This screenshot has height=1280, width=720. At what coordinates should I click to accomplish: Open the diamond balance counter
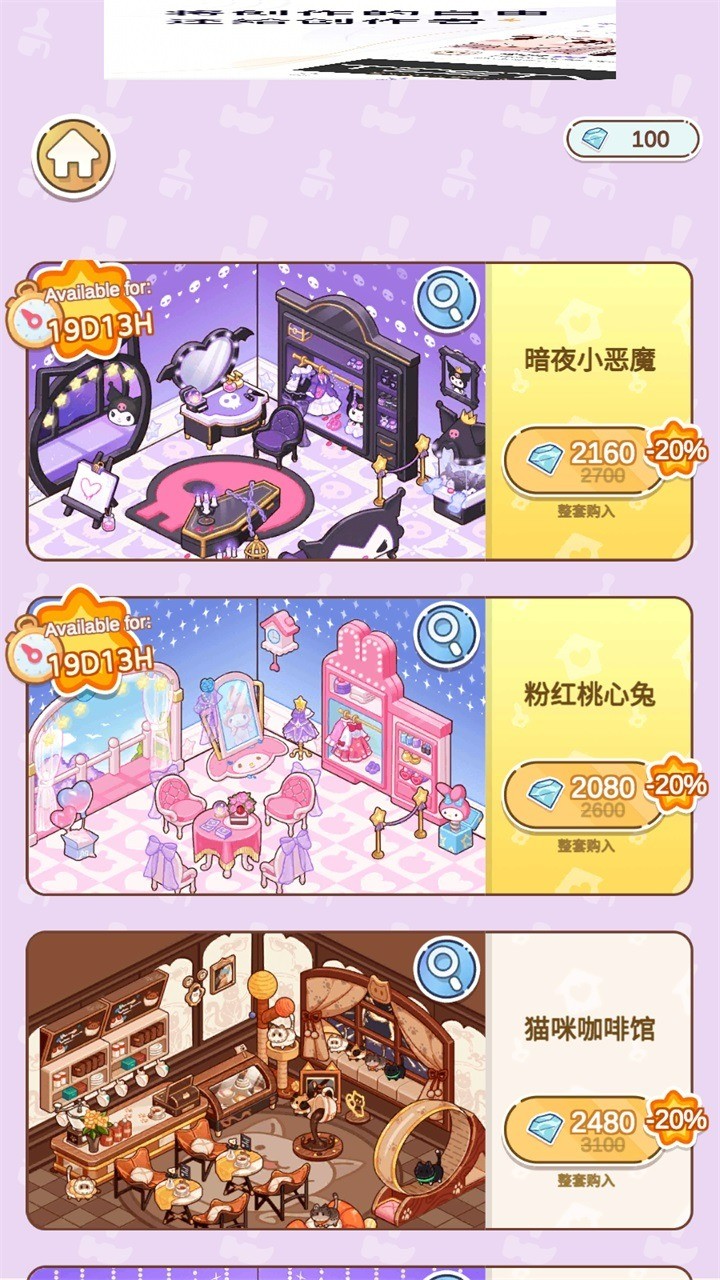tap(633, 139)
